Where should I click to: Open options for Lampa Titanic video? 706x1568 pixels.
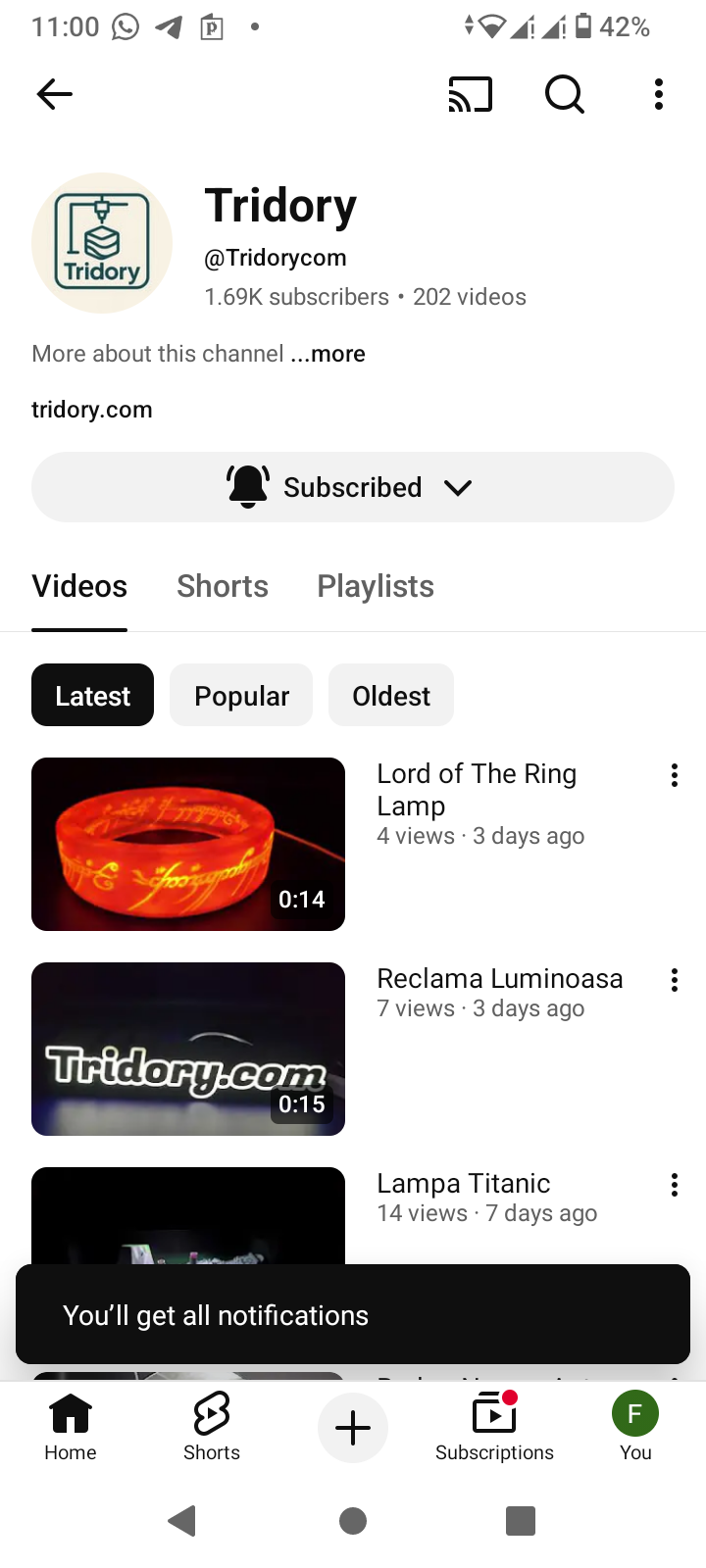[675, 1186]
